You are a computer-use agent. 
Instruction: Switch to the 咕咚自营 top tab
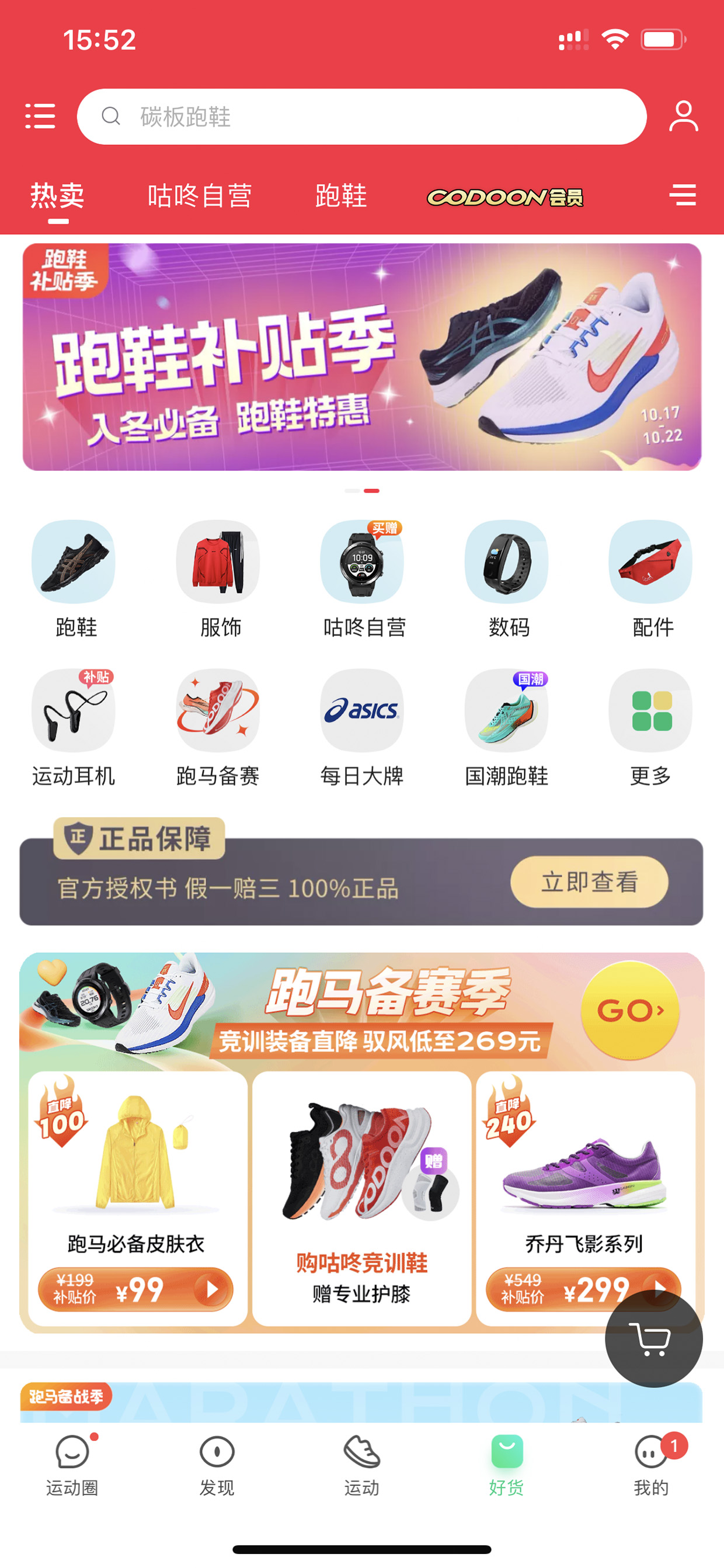point(200,196)
